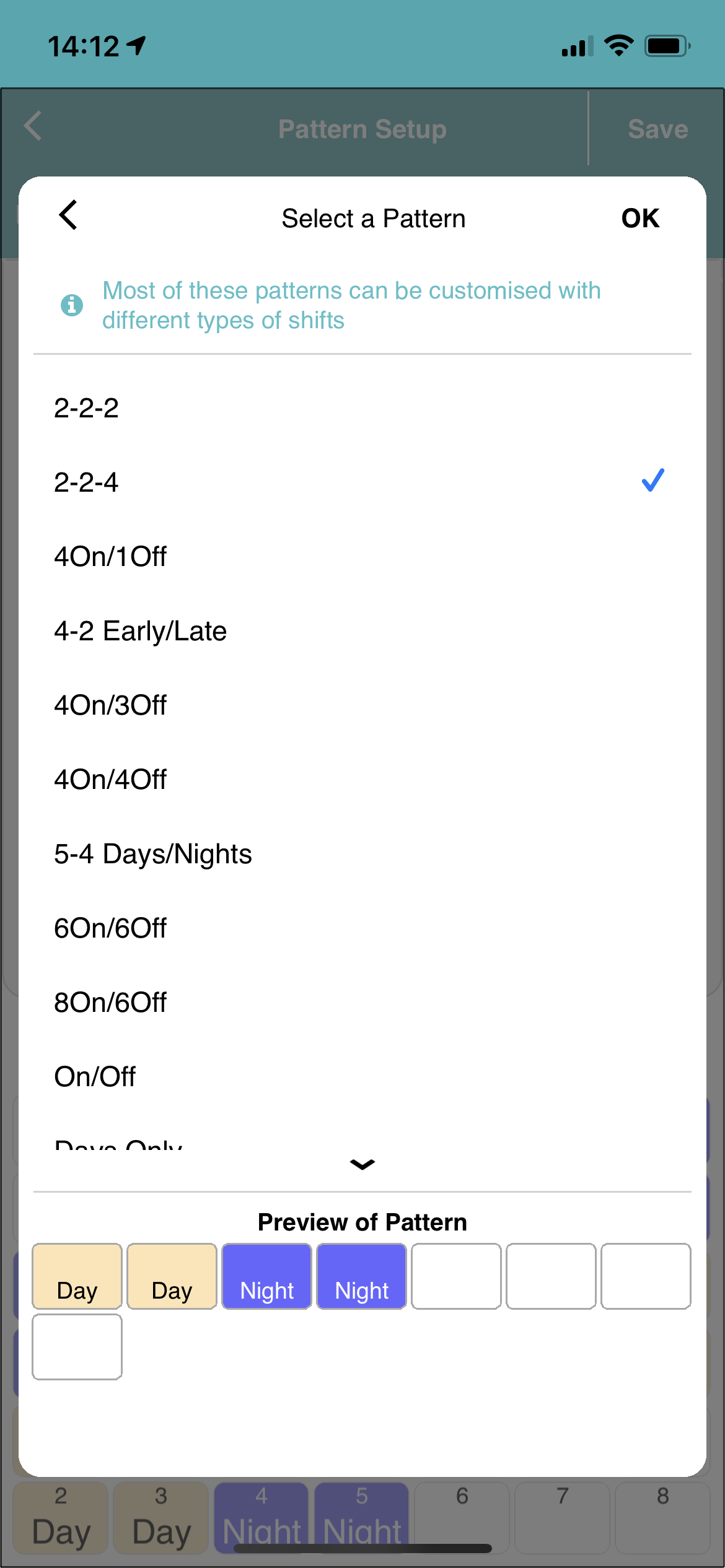The width and height of the screenshot is (725, 1568).
Task: Select the 4-2 Early/Late pattern entry
Action: tap(141, 630)
